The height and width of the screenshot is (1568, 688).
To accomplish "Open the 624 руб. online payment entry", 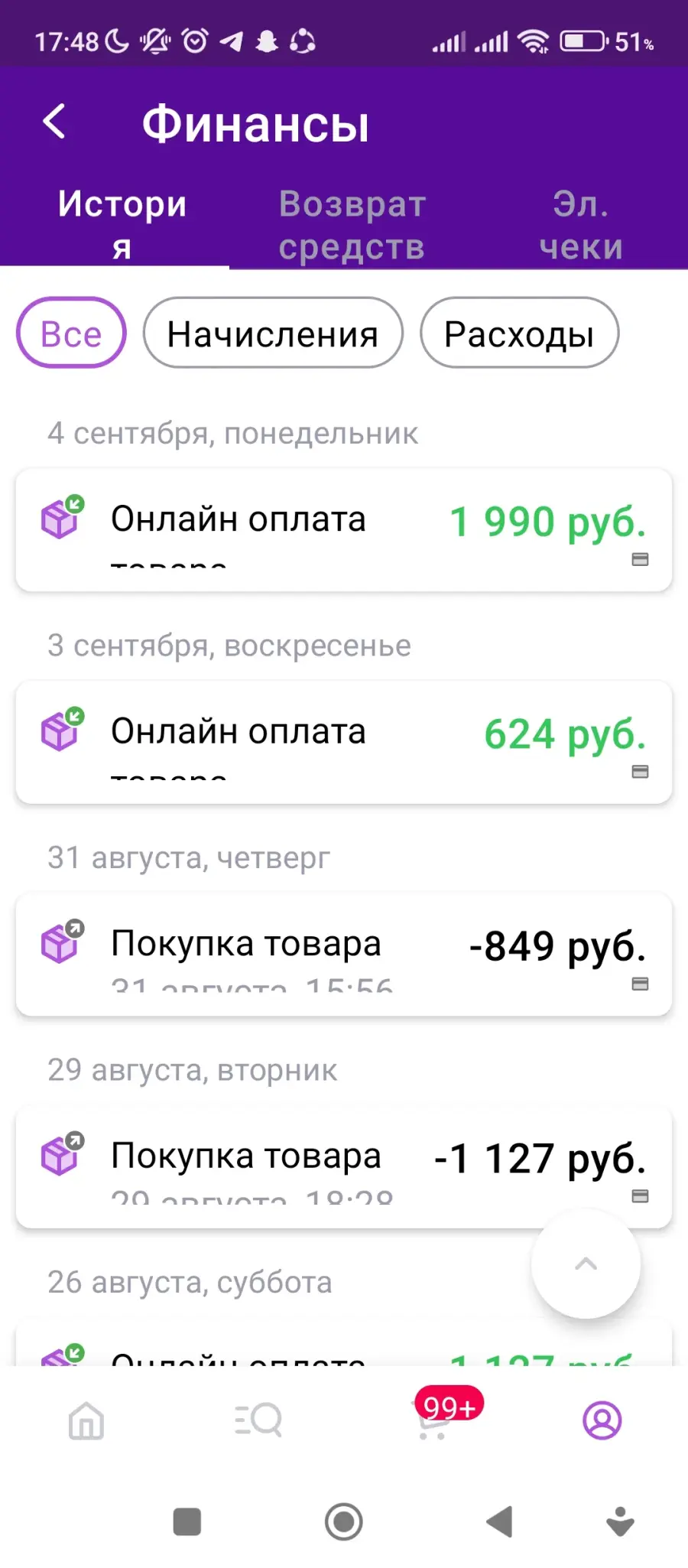I will [x=344, y=742].
